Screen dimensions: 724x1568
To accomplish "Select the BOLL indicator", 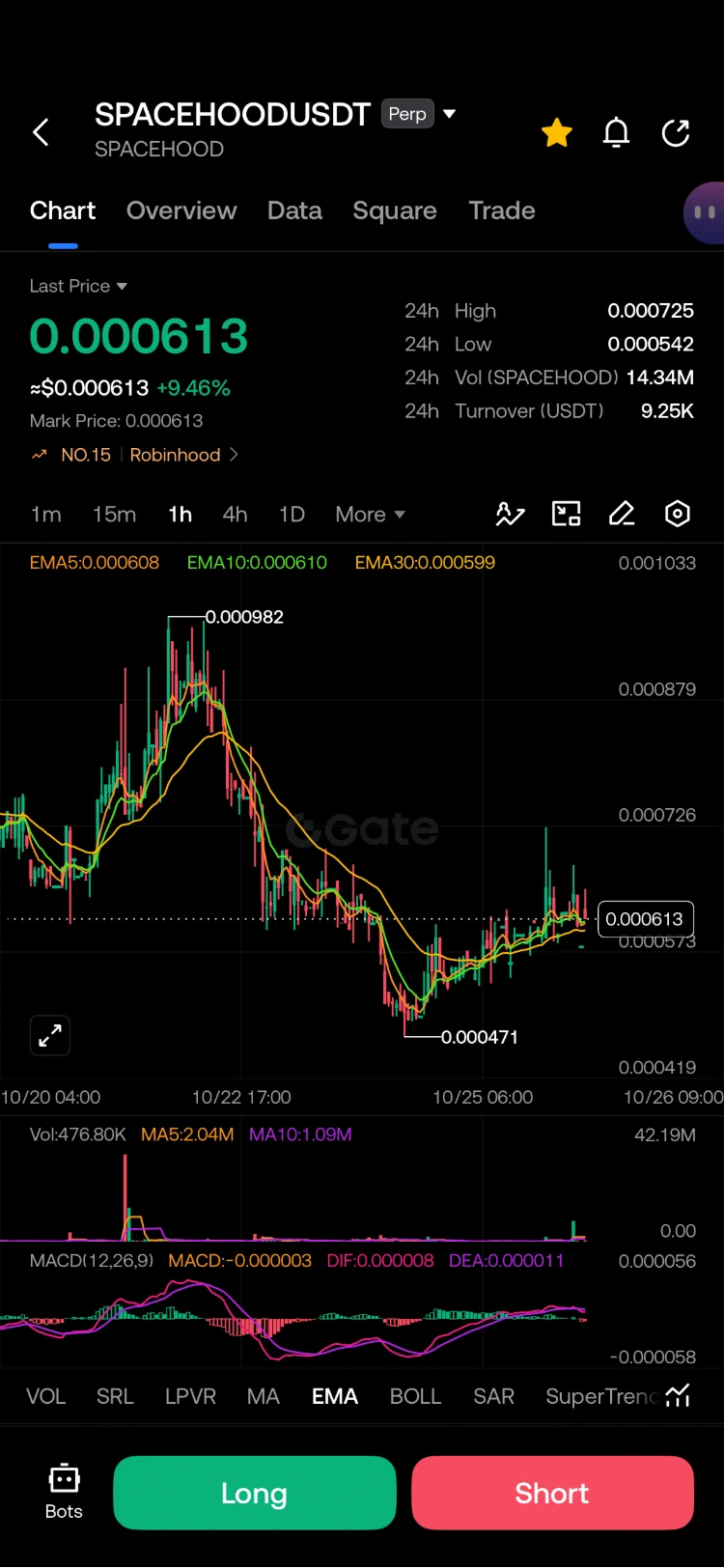I will point(415,1396).
